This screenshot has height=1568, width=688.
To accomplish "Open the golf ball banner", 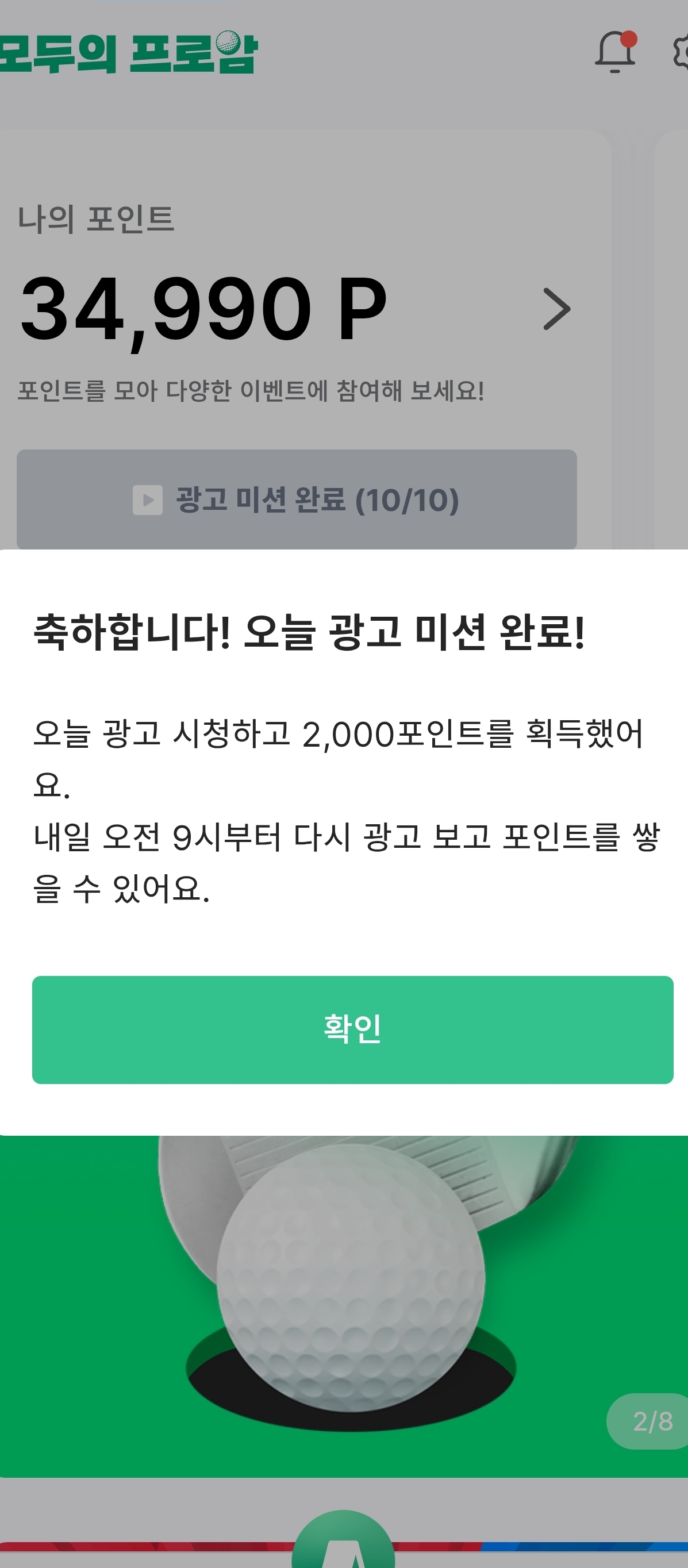I will (x=344, y=1302).
